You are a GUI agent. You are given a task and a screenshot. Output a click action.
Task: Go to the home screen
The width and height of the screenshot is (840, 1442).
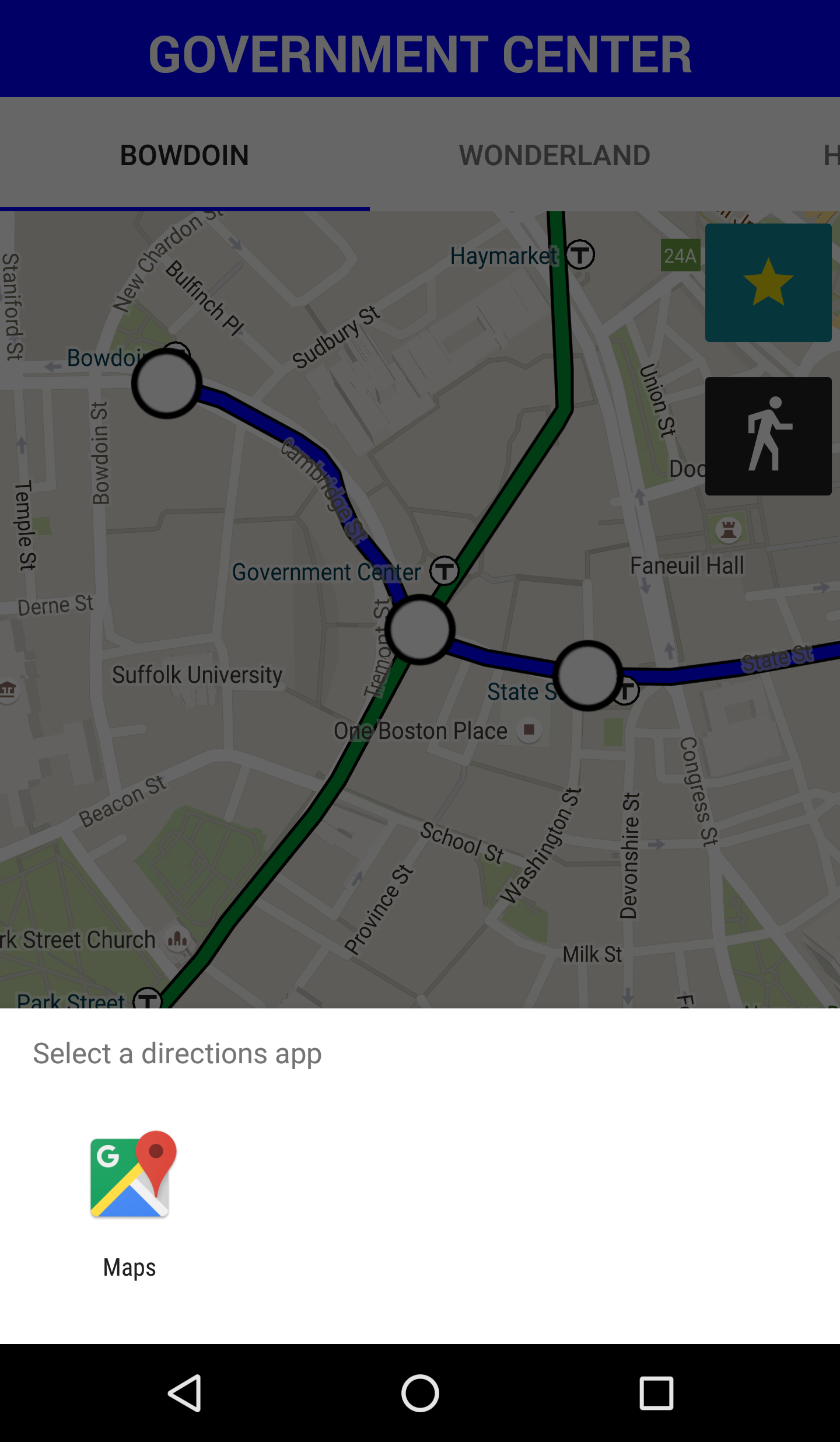[420, 1393]
